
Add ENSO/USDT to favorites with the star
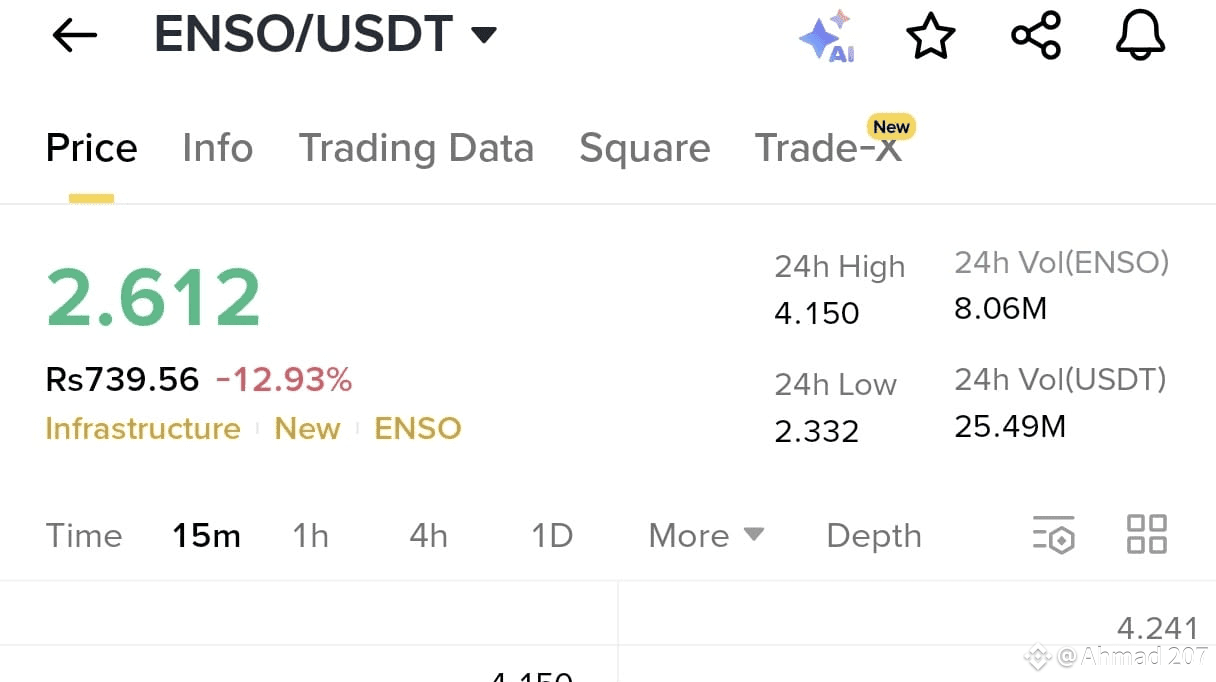930,37
